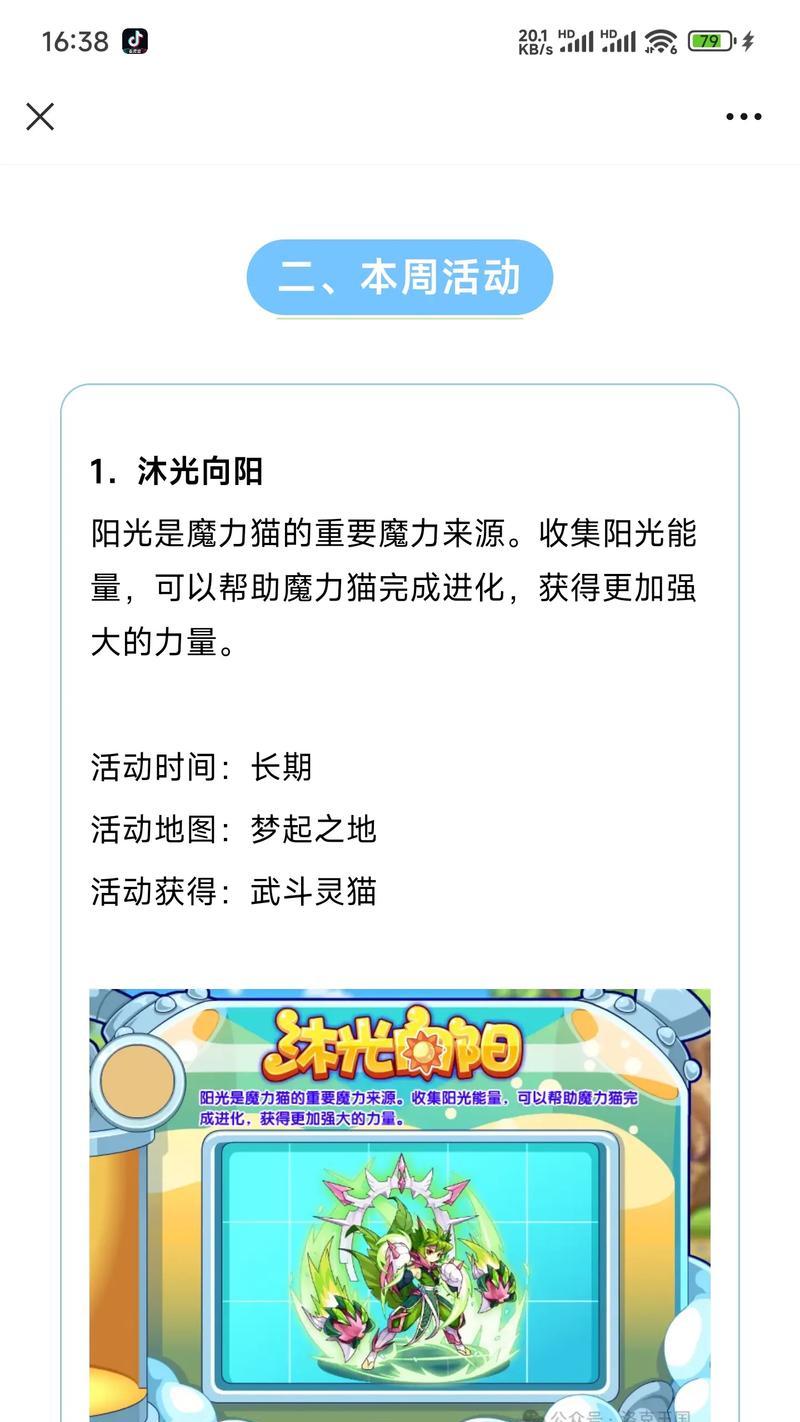Close the article page
800x1422 pixels.
[x=40, y=117]
